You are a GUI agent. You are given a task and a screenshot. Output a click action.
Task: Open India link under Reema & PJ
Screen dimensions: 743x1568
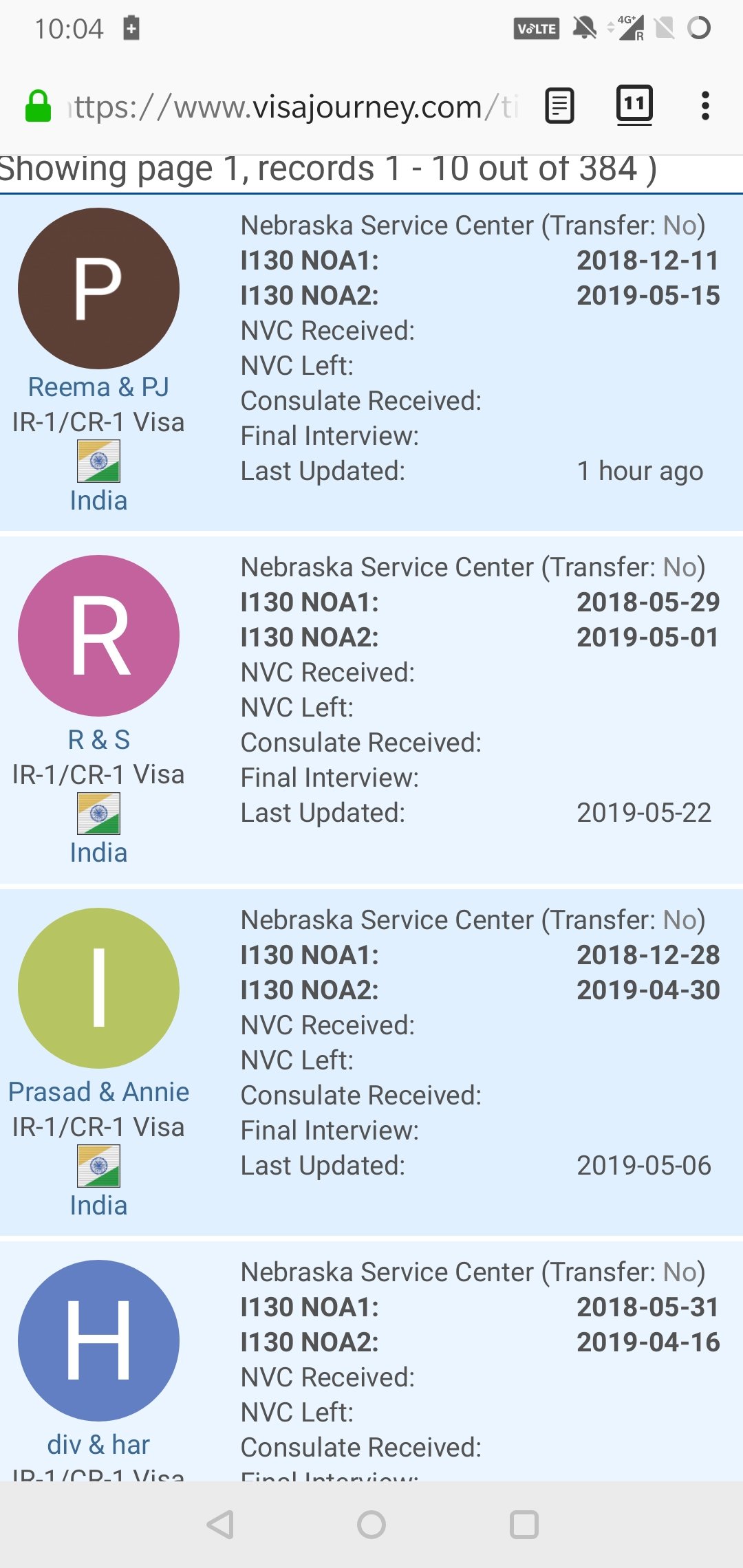click(x=98, y=501)
